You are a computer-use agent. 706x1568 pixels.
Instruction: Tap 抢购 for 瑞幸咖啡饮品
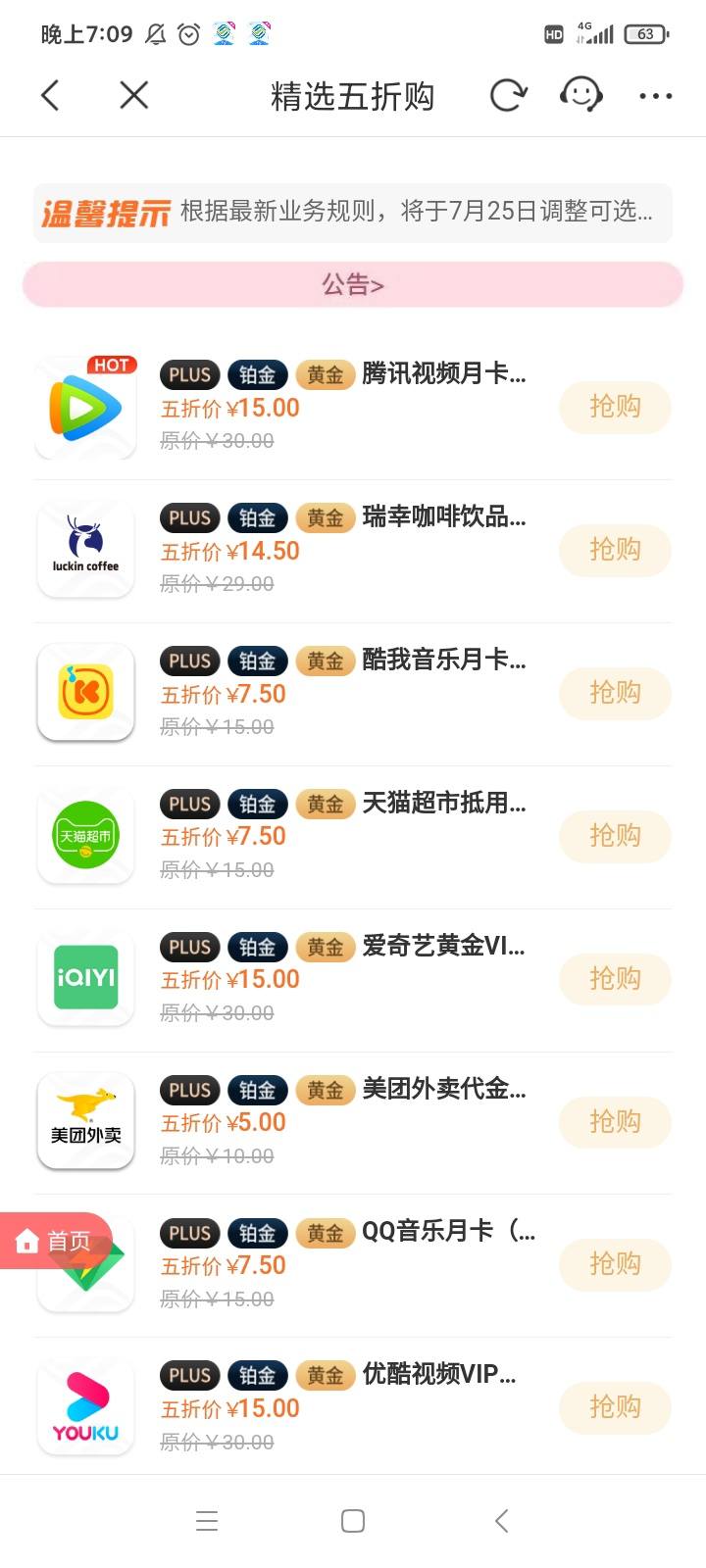615,550
